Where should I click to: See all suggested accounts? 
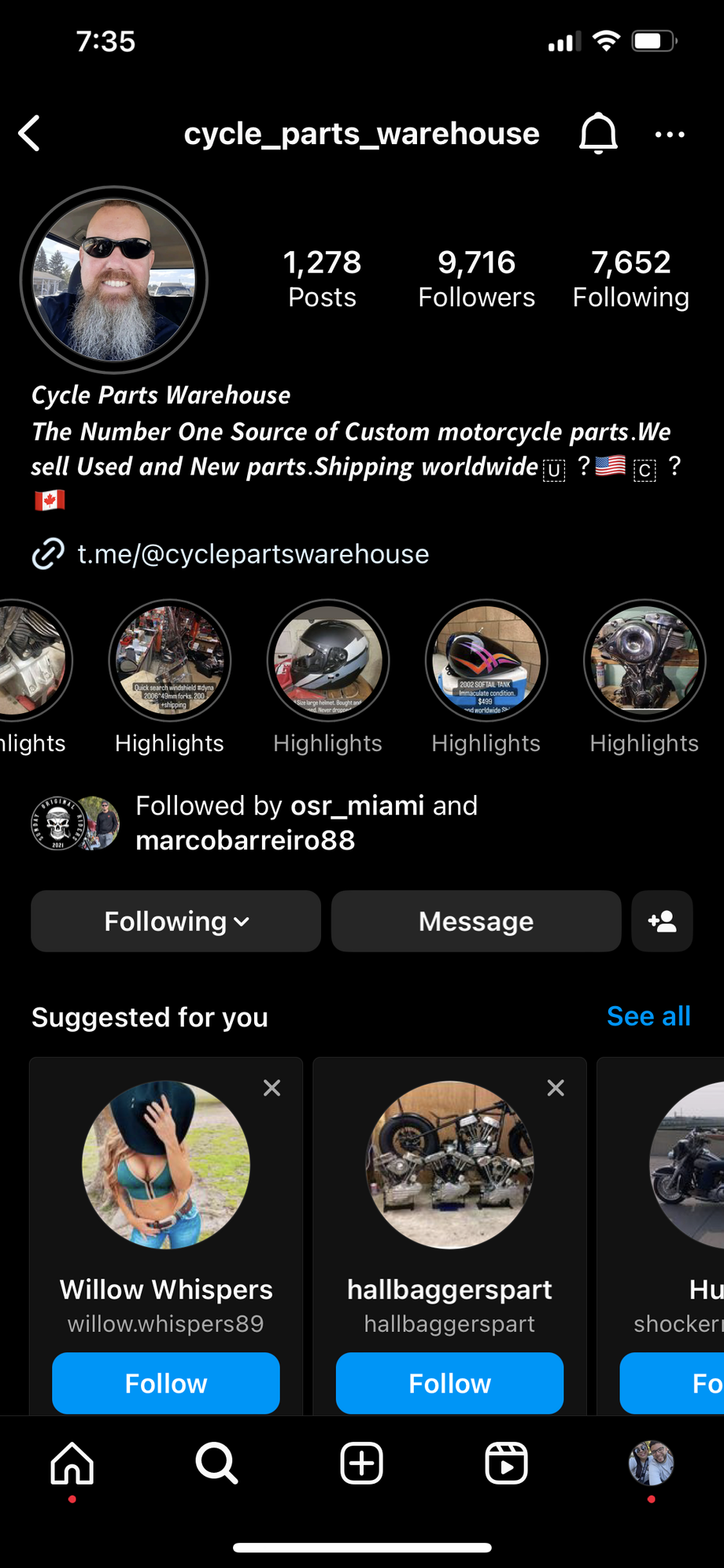(x=648, y=1016)
